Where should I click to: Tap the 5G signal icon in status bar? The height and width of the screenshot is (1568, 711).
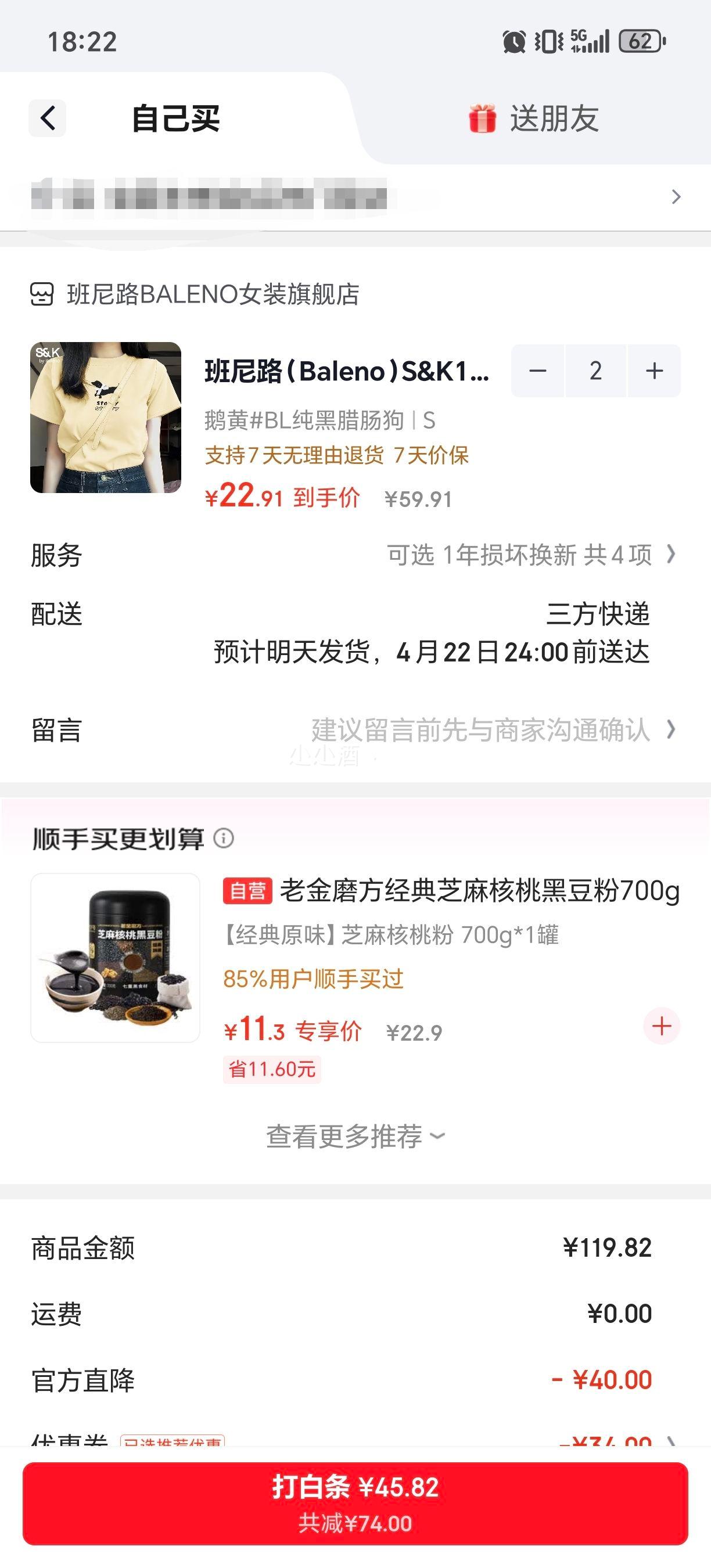click(x=586, y=39)
